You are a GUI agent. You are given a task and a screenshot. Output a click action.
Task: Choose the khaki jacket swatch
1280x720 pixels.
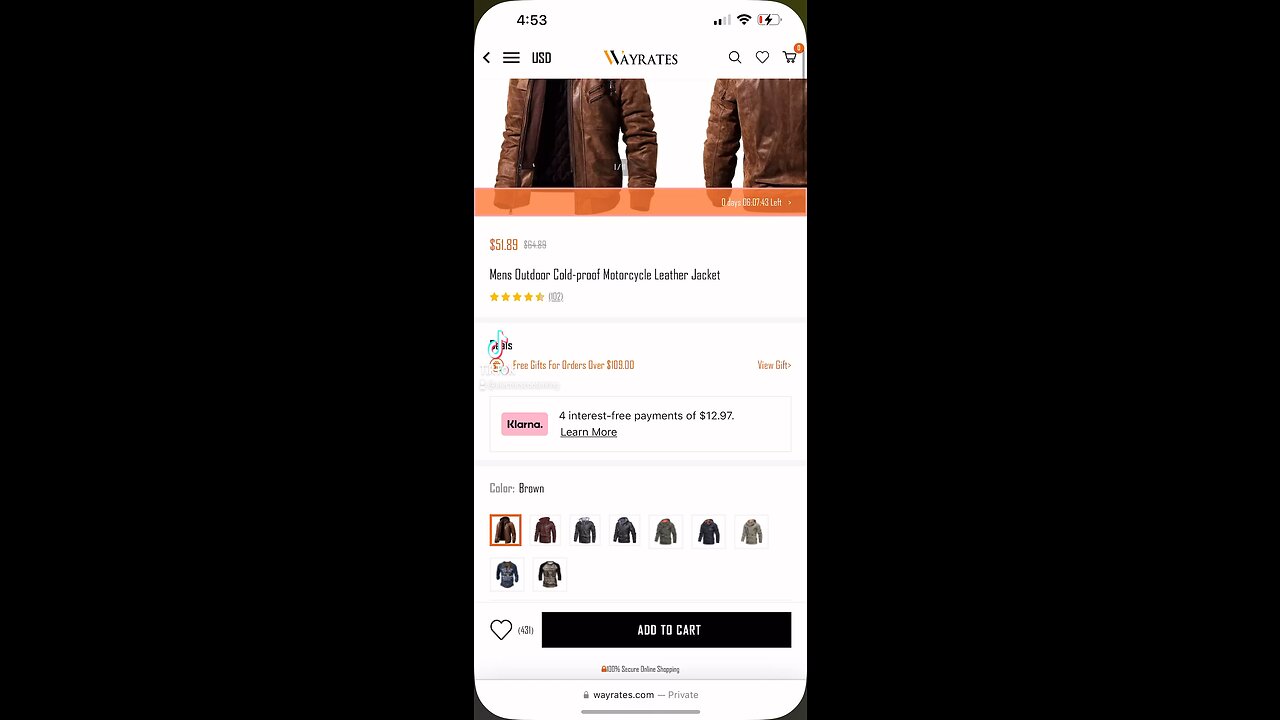tap(751, 530)
